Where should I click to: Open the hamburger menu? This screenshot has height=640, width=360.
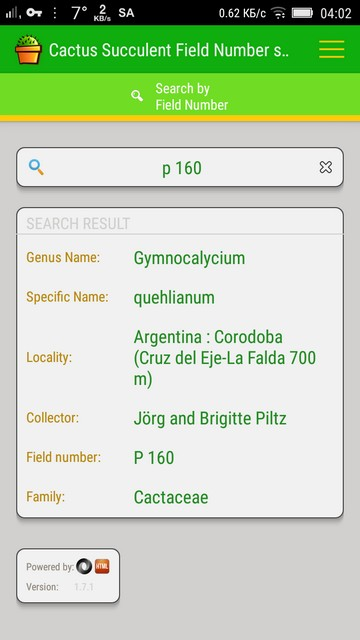coord(331,49)
